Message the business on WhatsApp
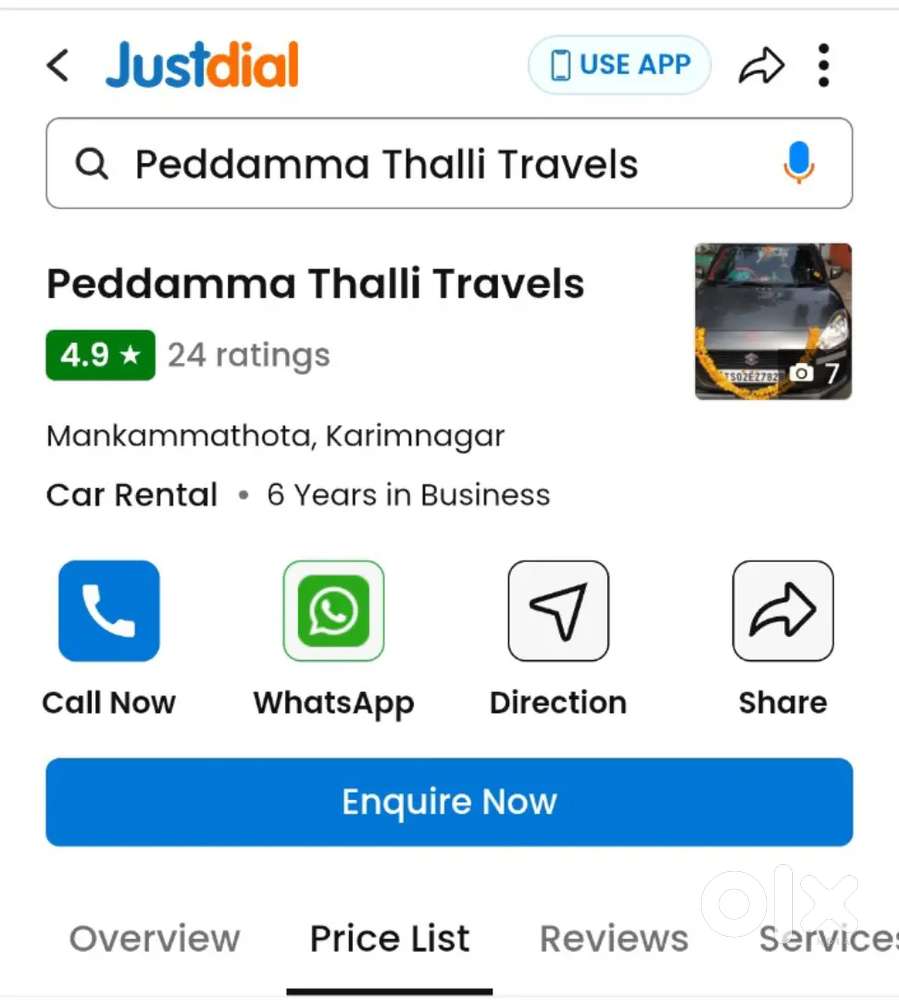The height and width of the screenshot is (1000, 899). [x=333, y=611]
